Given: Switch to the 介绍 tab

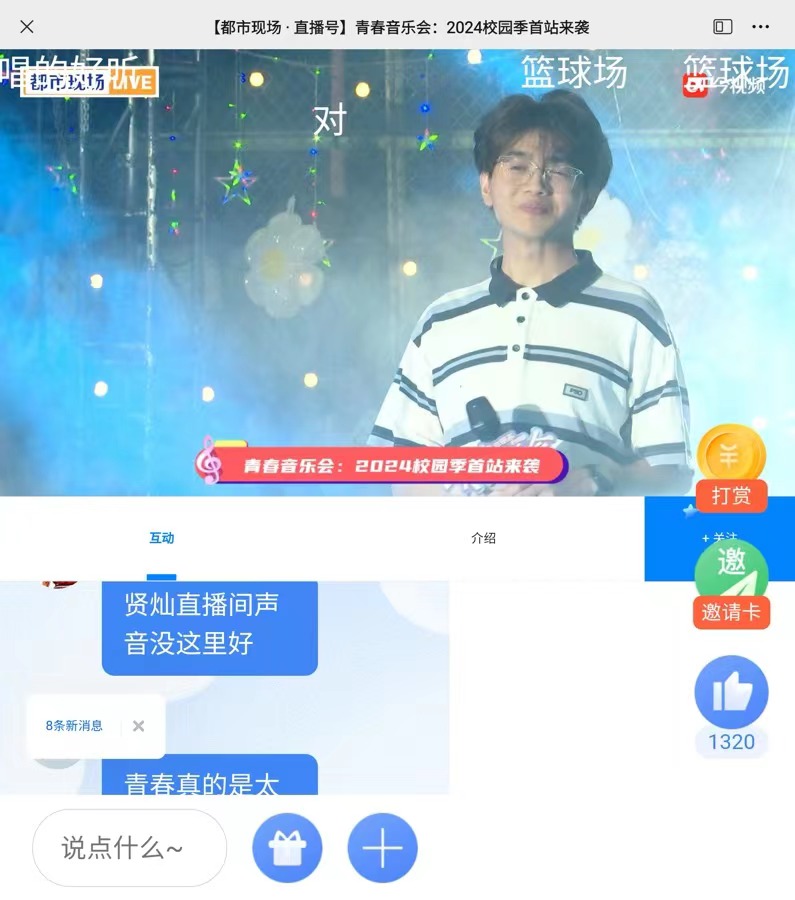Looking at the screenshot, I should click(483, 538).
